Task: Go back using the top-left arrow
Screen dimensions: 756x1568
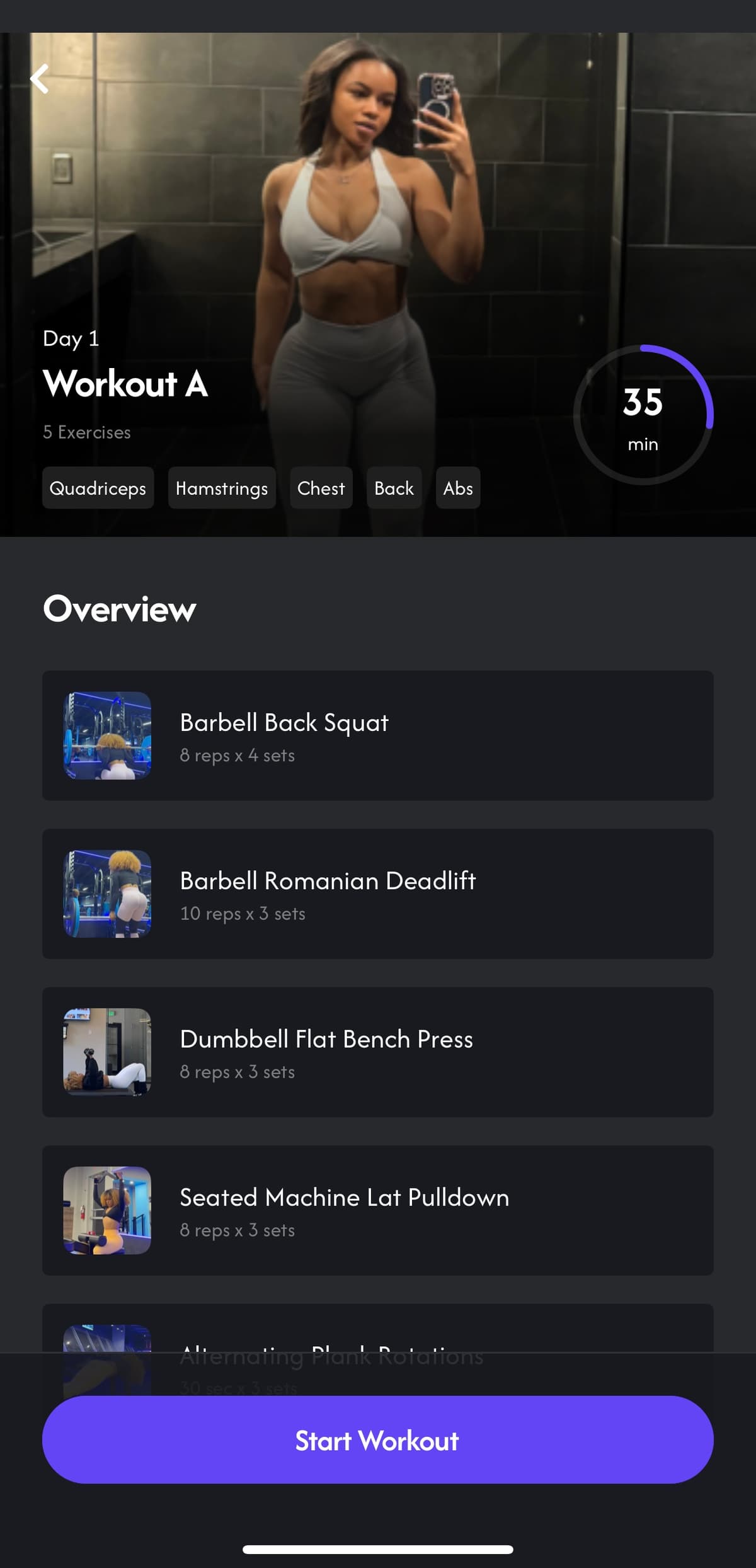Action: point(40,79)
